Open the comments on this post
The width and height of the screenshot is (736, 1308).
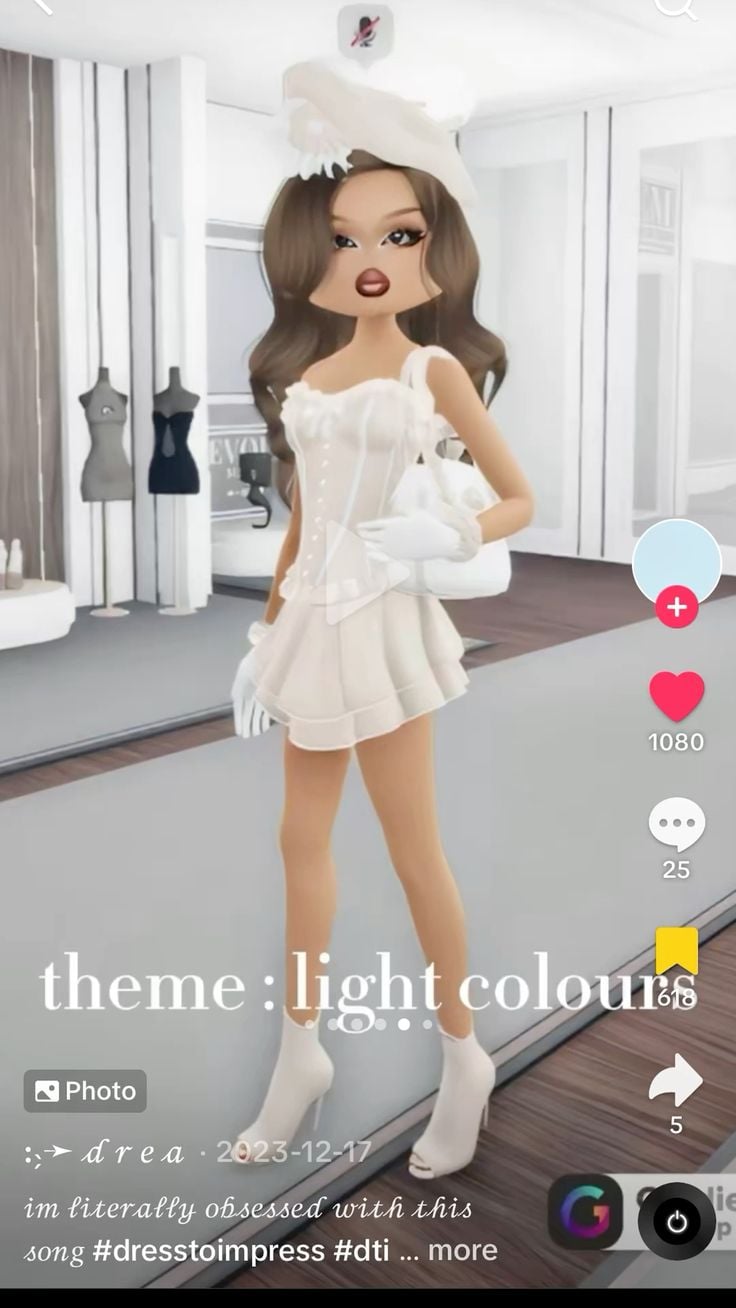(677, 824)
